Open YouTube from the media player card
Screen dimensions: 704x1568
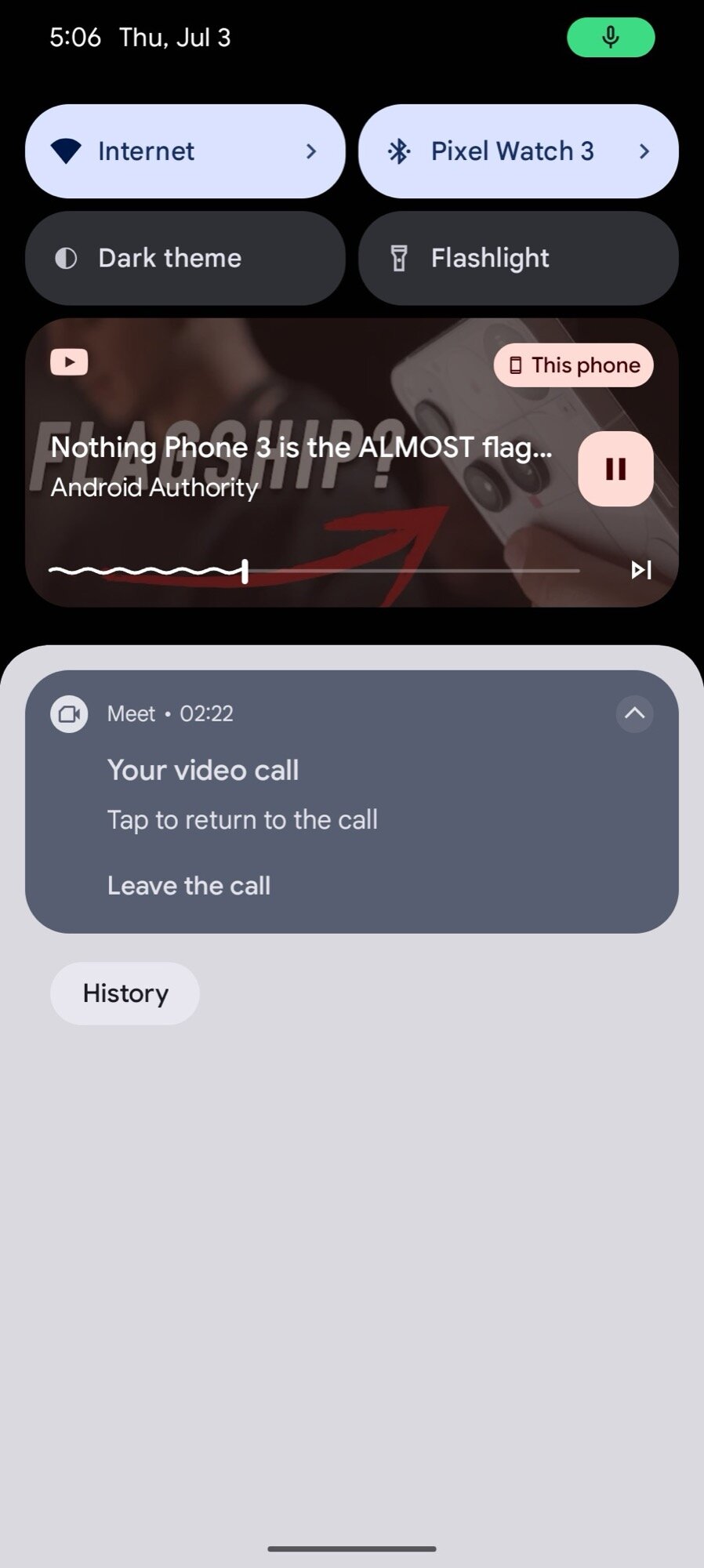pos(69,362)
